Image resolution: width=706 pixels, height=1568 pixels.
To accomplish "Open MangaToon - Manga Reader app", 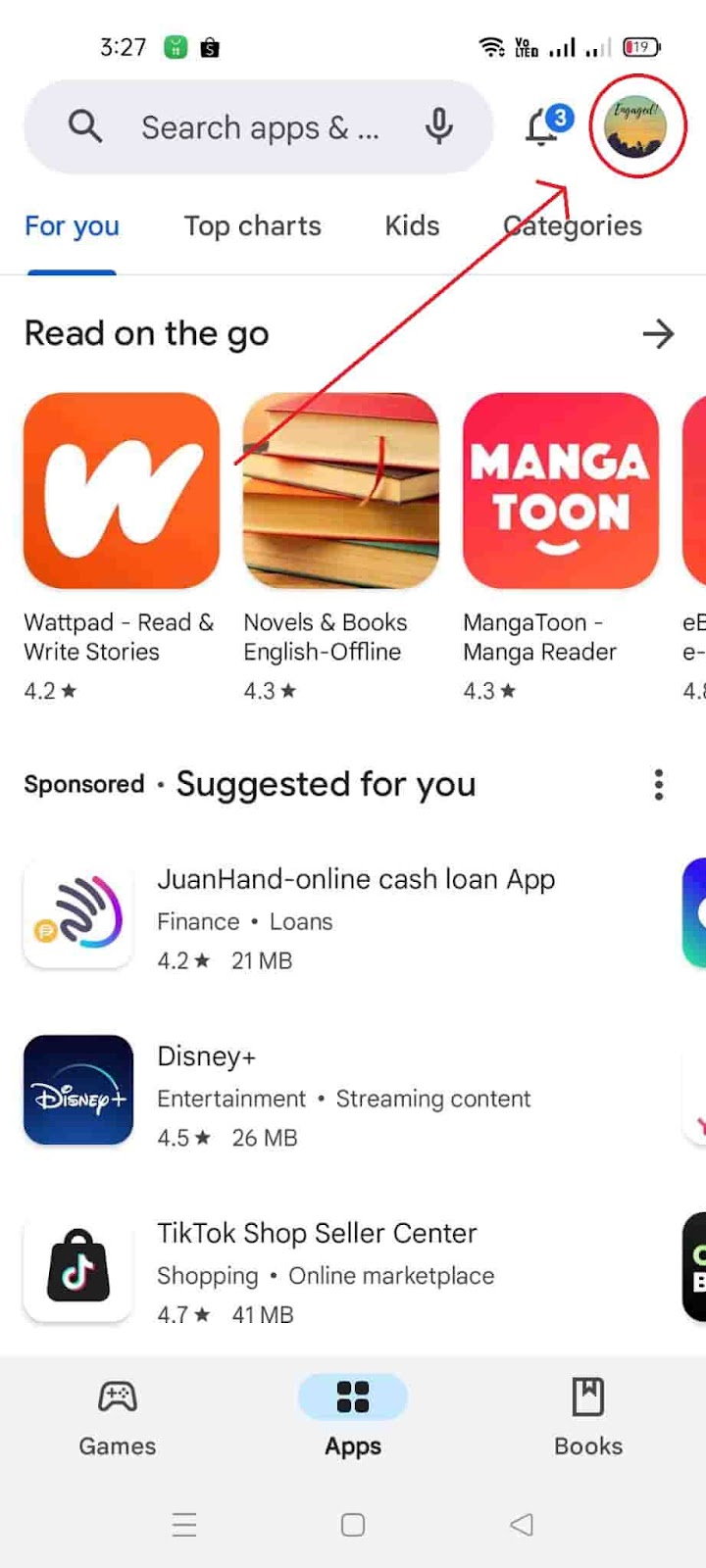I will (x=560, y=491).
